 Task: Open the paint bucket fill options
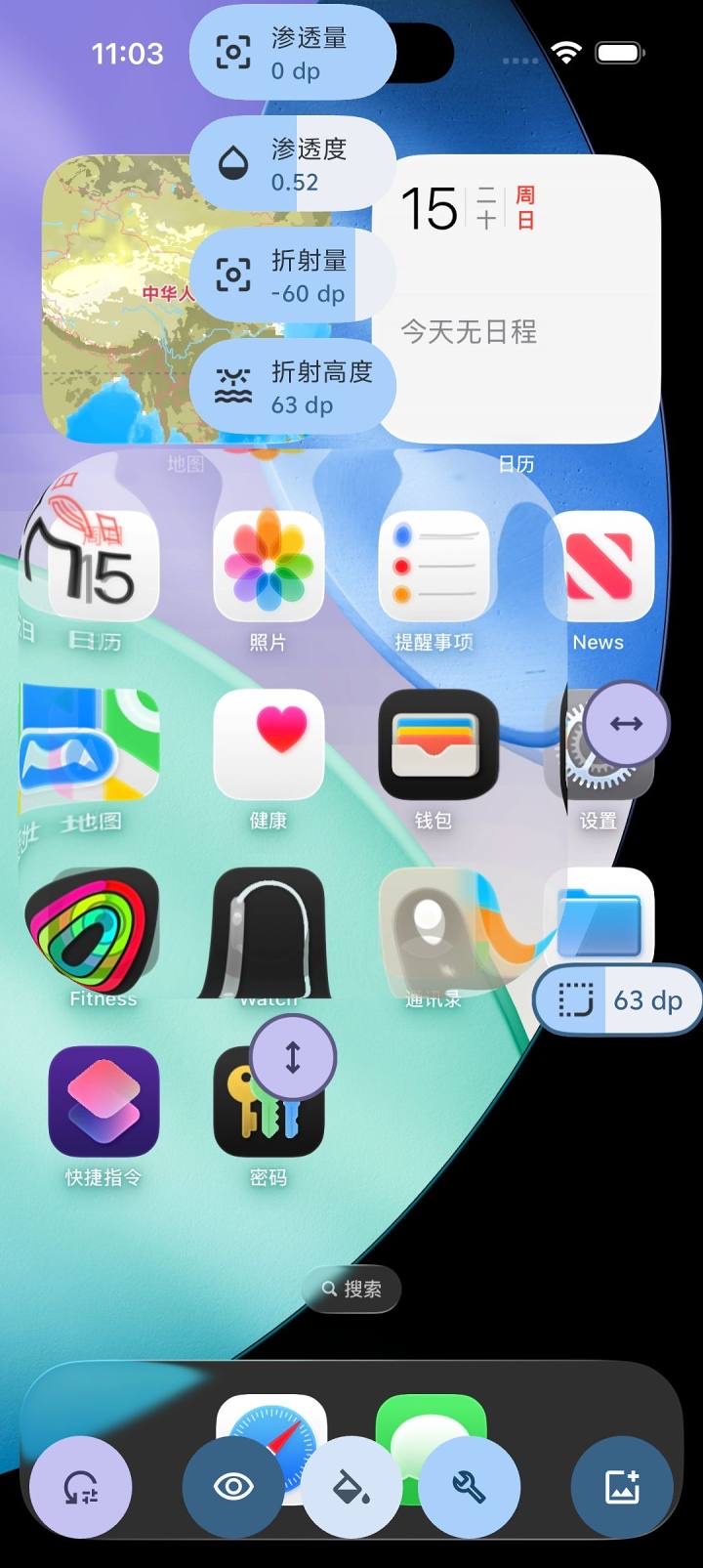pos(351,1487)
